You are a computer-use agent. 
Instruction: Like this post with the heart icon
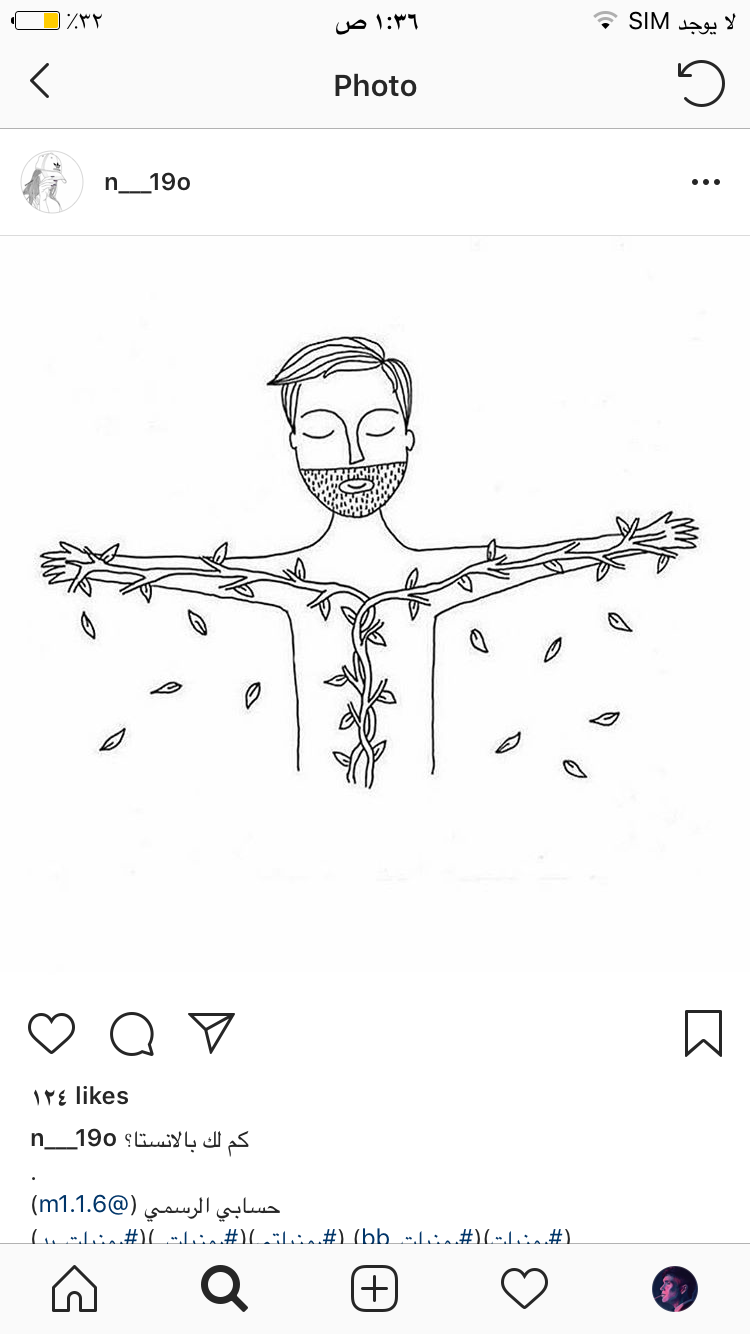[51, 1033]
